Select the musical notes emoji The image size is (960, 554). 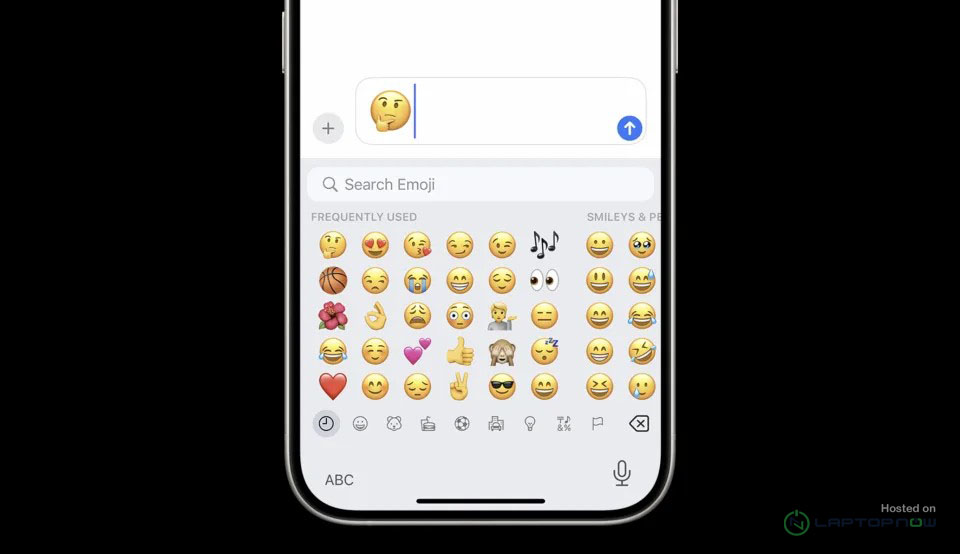coord(544,244)
